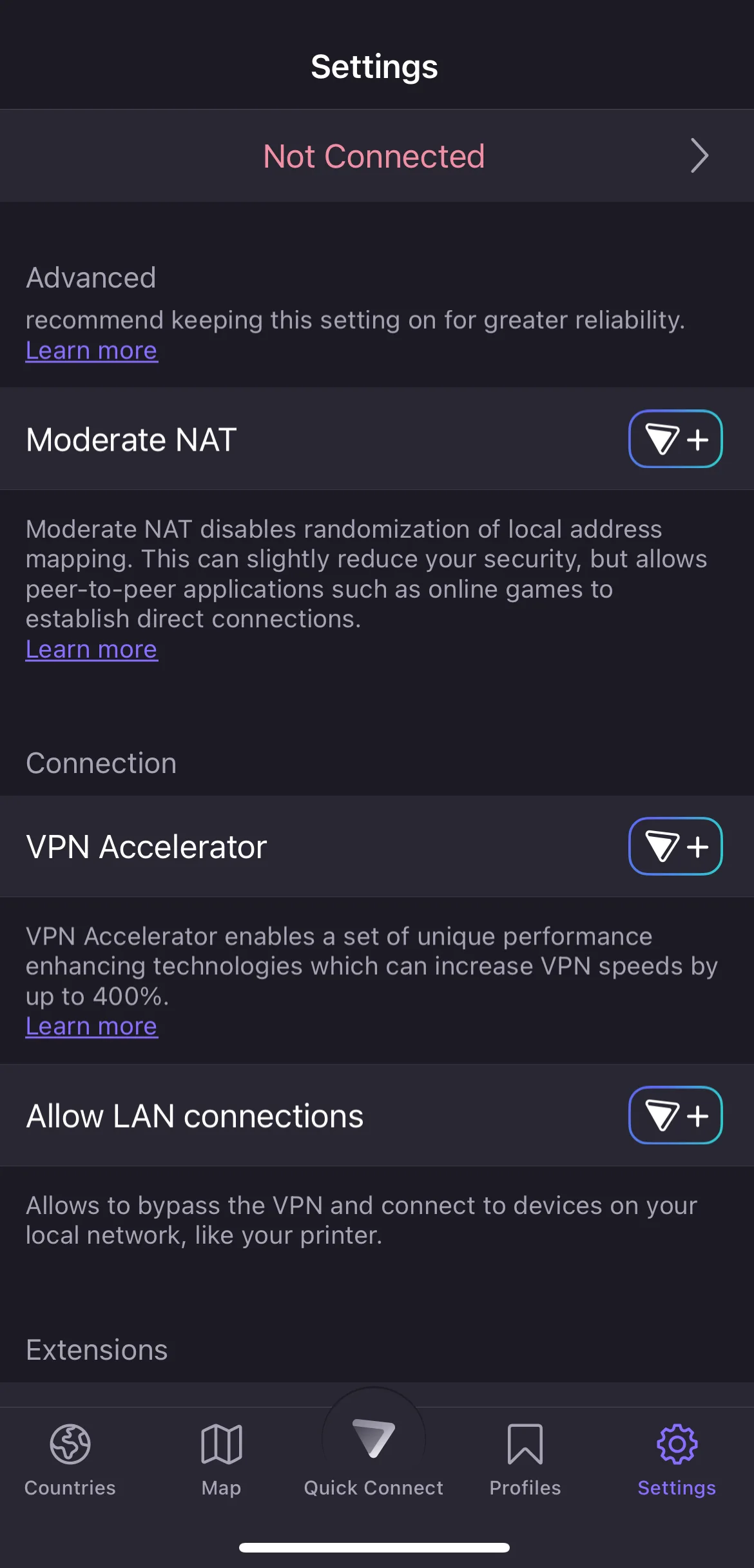
Task: Tap the Settings title at the top
Action: coord(374,66)
